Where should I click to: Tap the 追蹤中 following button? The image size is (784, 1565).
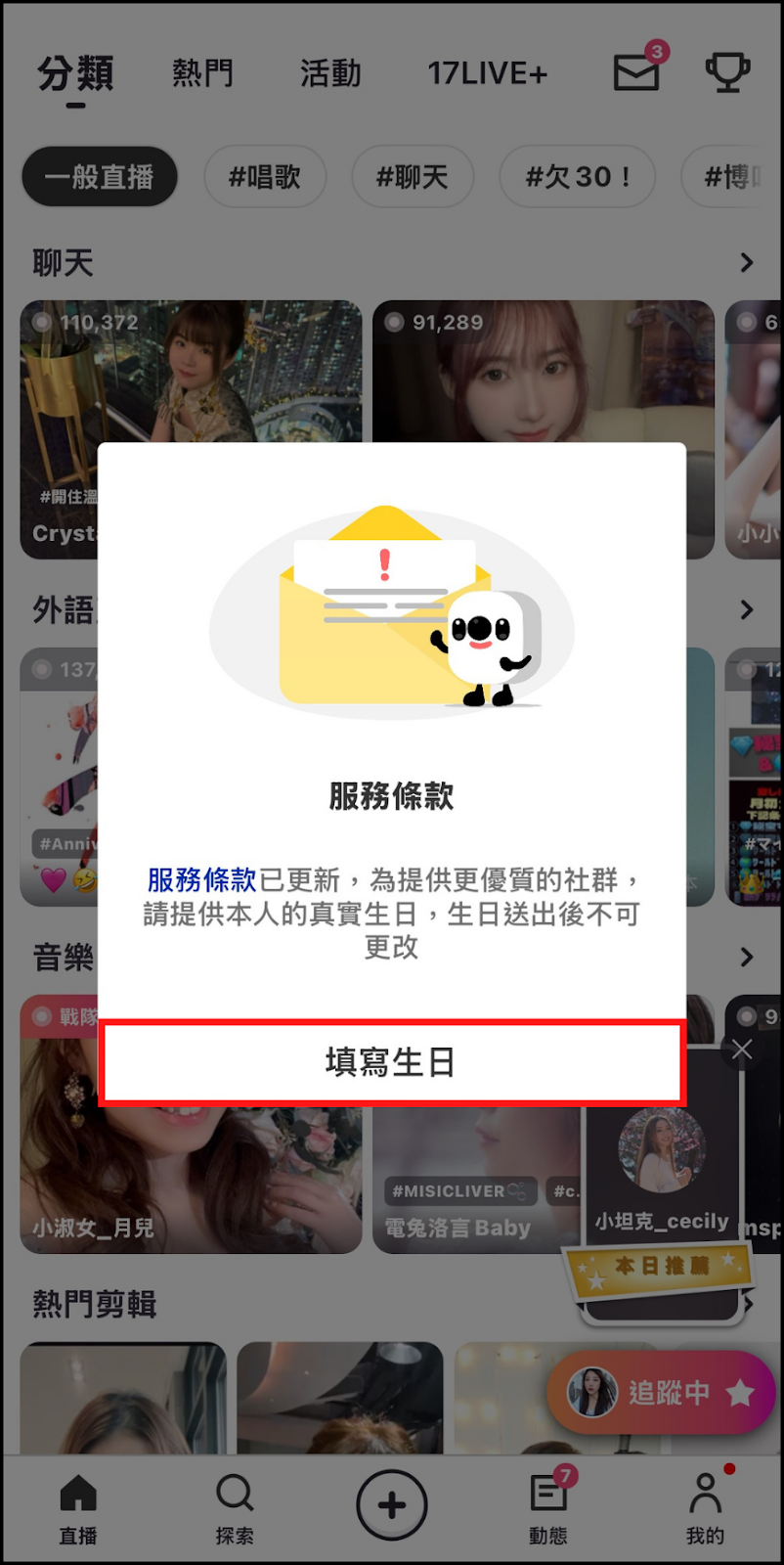663,1393
